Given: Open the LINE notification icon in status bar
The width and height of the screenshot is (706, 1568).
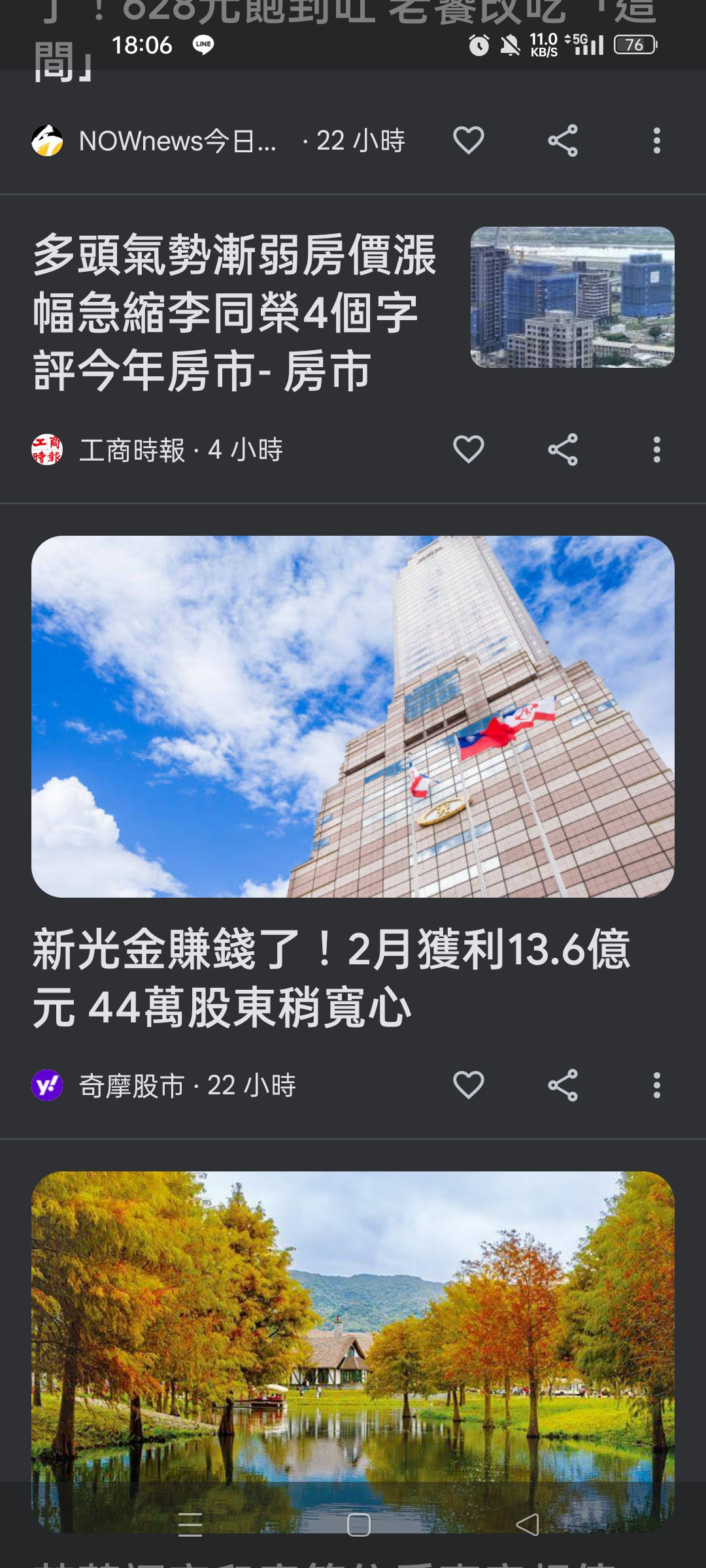Looking at the screenshot, I should click(x=203, y=46).
